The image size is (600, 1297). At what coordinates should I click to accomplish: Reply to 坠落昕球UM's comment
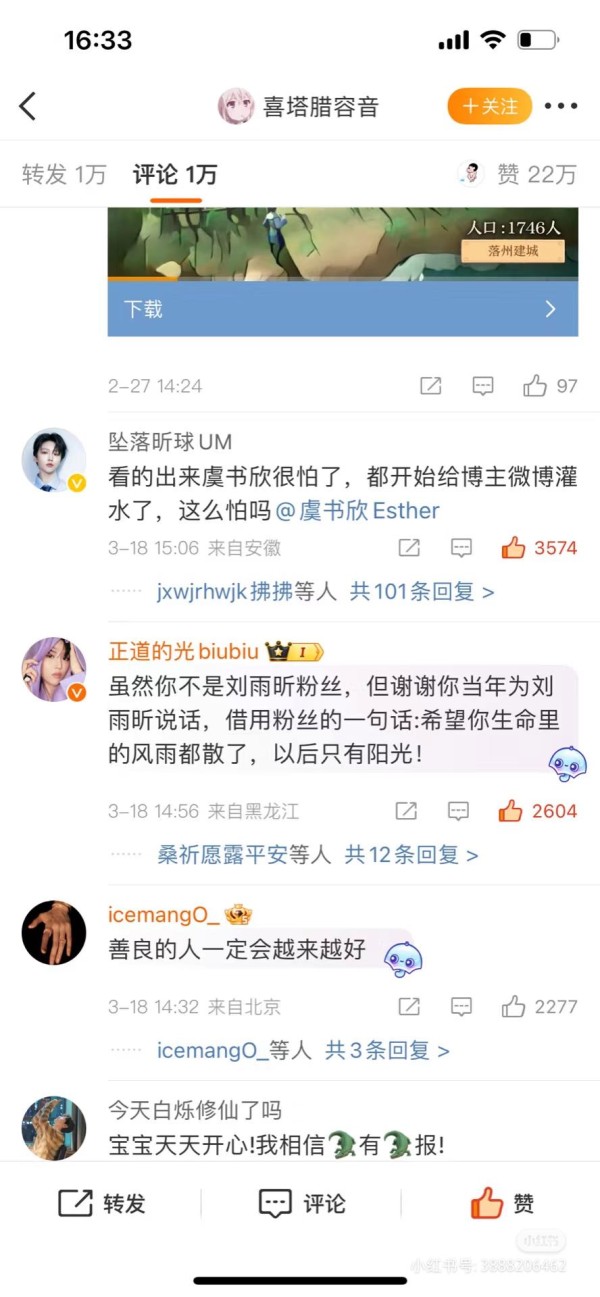point(461,548)
